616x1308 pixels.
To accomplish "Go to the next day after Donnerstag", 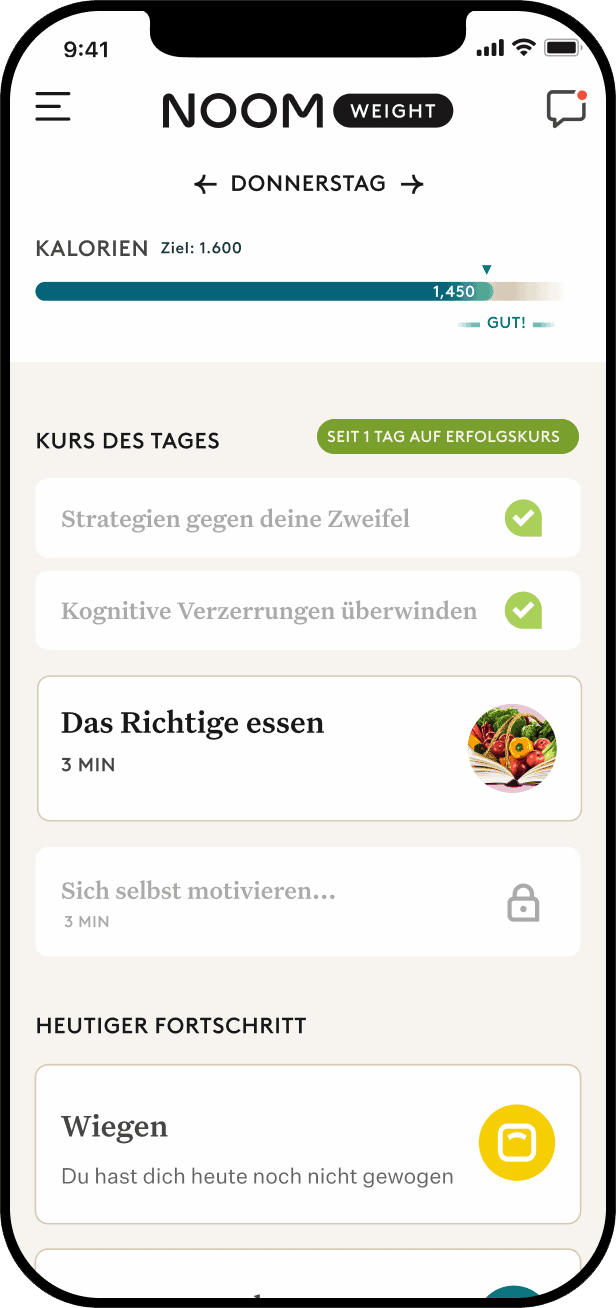I will [412, 184].
